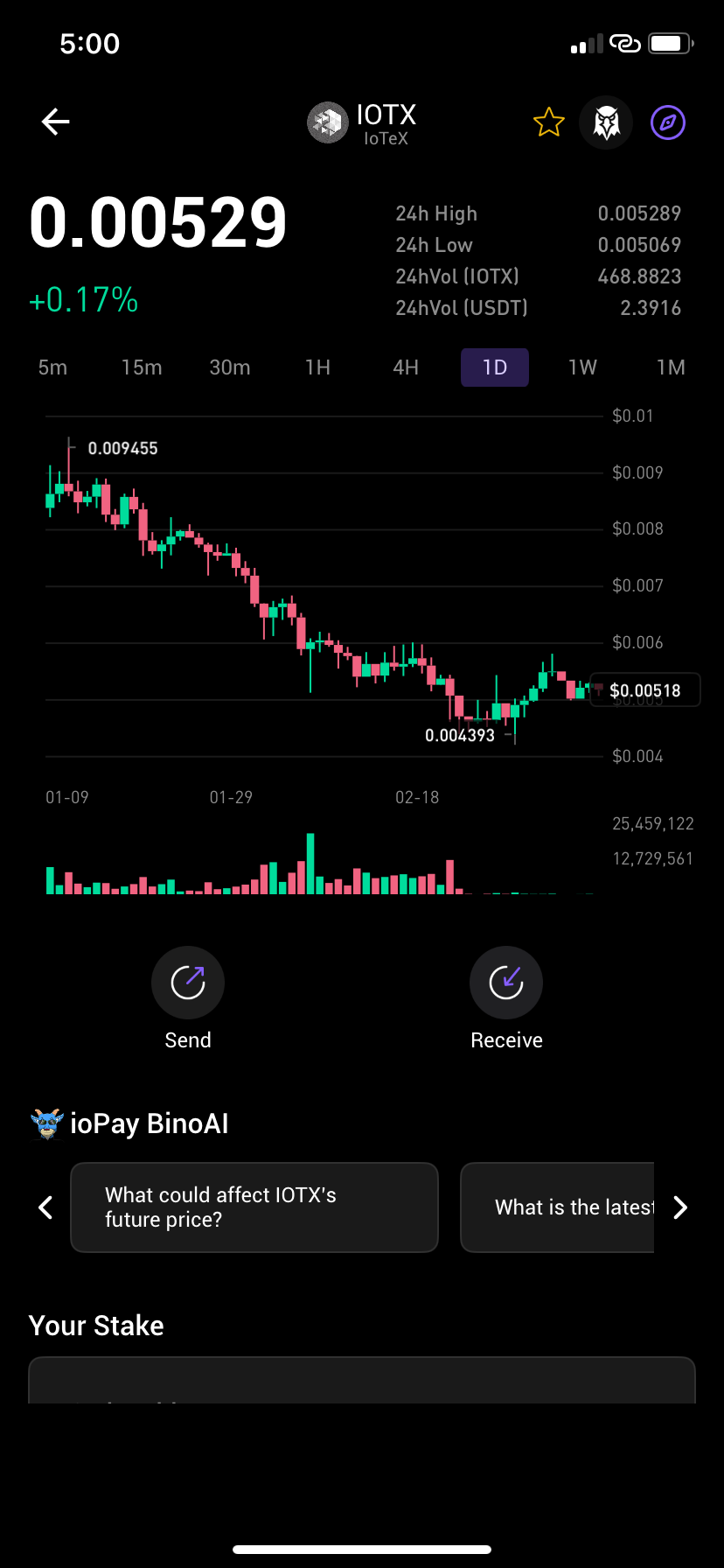Open the 'What is the latest' suggestion

[x=558, y=1207]
